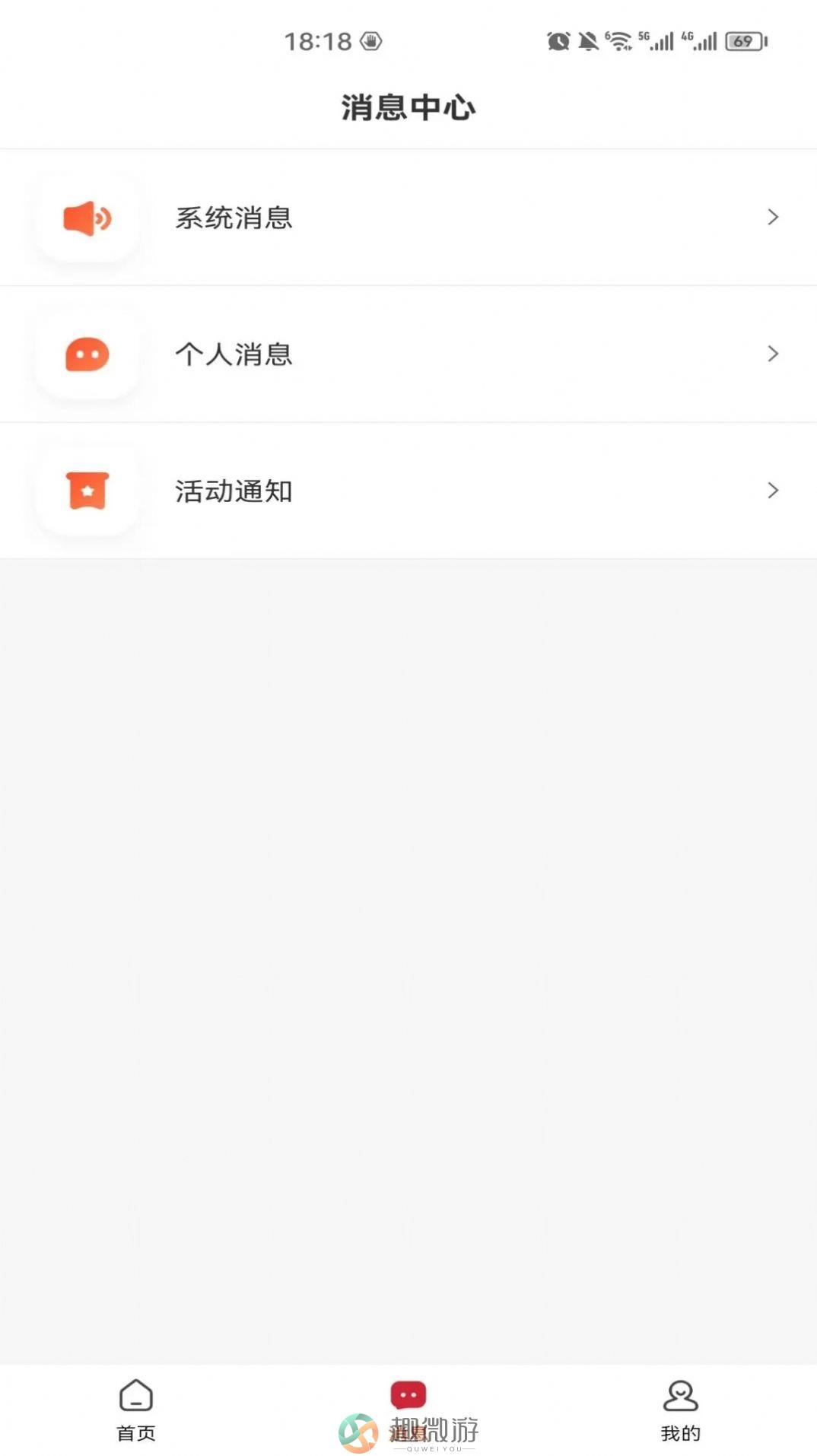The height and width of the screenshot is (1456, 817).
Task: Open 个人消息 (personal messages)
Action: [x=408, y=354]
